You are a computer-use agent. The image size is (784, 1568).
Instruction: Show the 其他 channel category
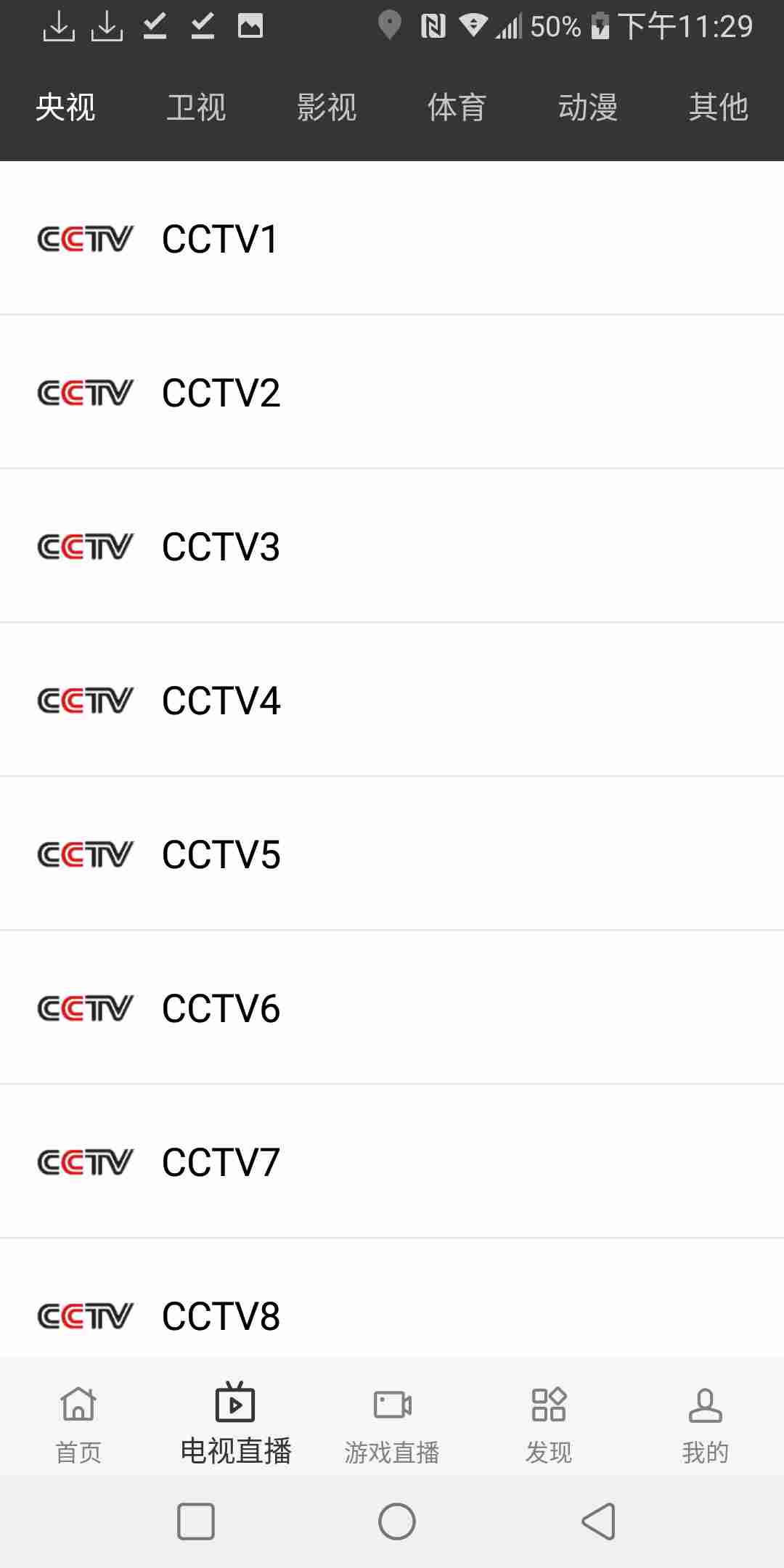click(x=718, y=107)
